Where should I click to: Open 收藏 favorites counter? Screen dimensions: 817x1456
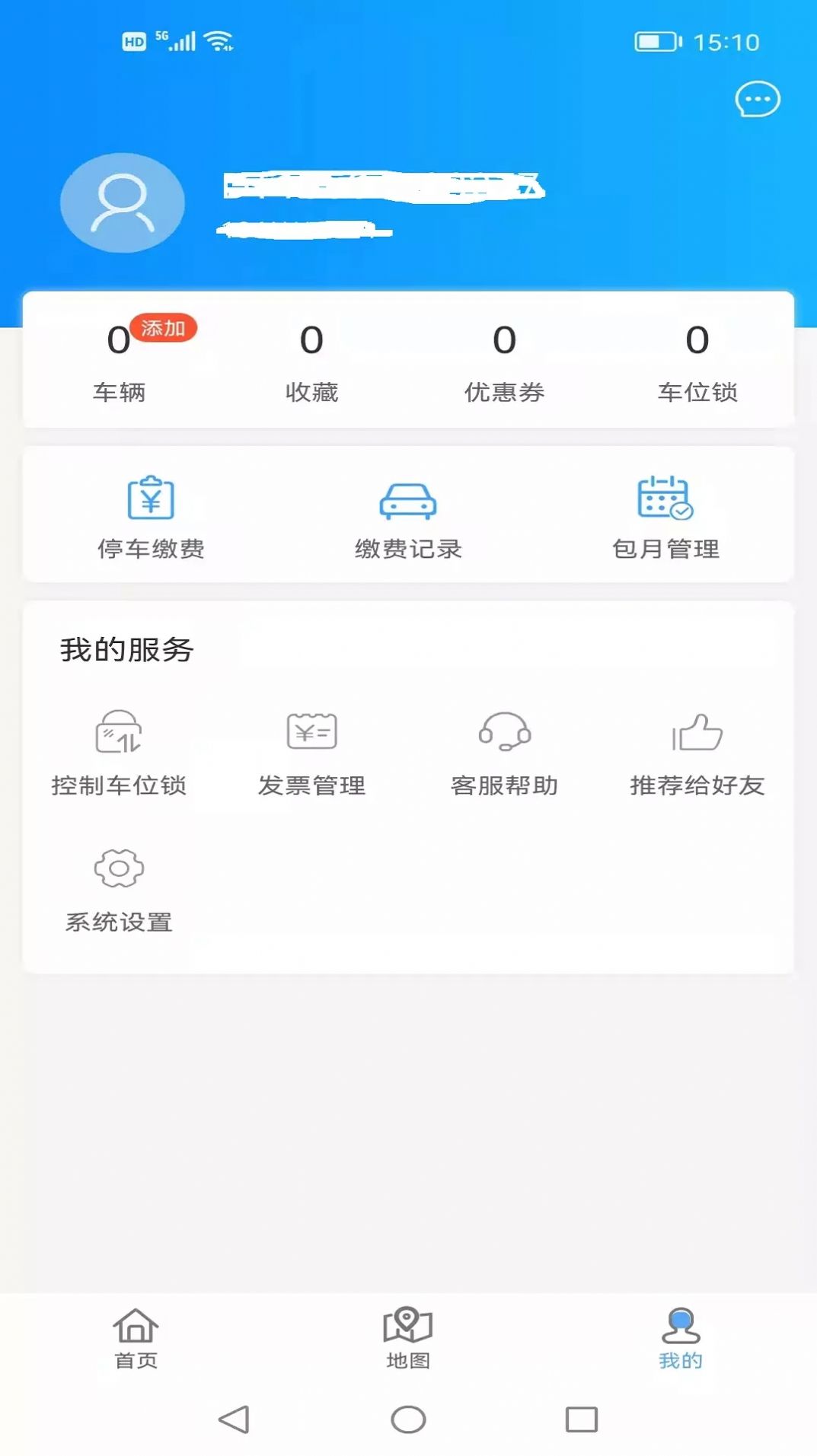pyautogui.click(x=311, y=365)
